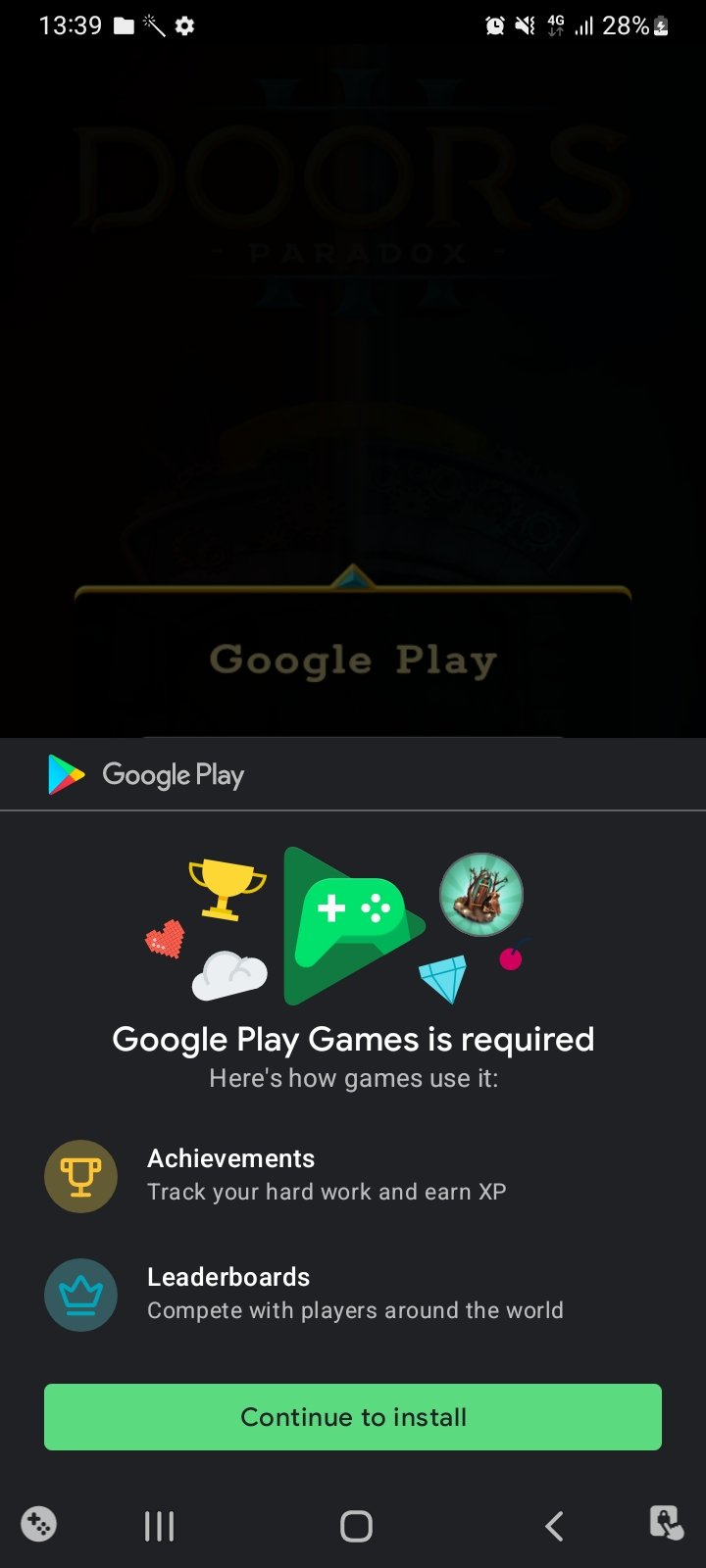Go back using the navigation bar
The height and width of the screenshot is (1568, 706).
pos(554,1526)
